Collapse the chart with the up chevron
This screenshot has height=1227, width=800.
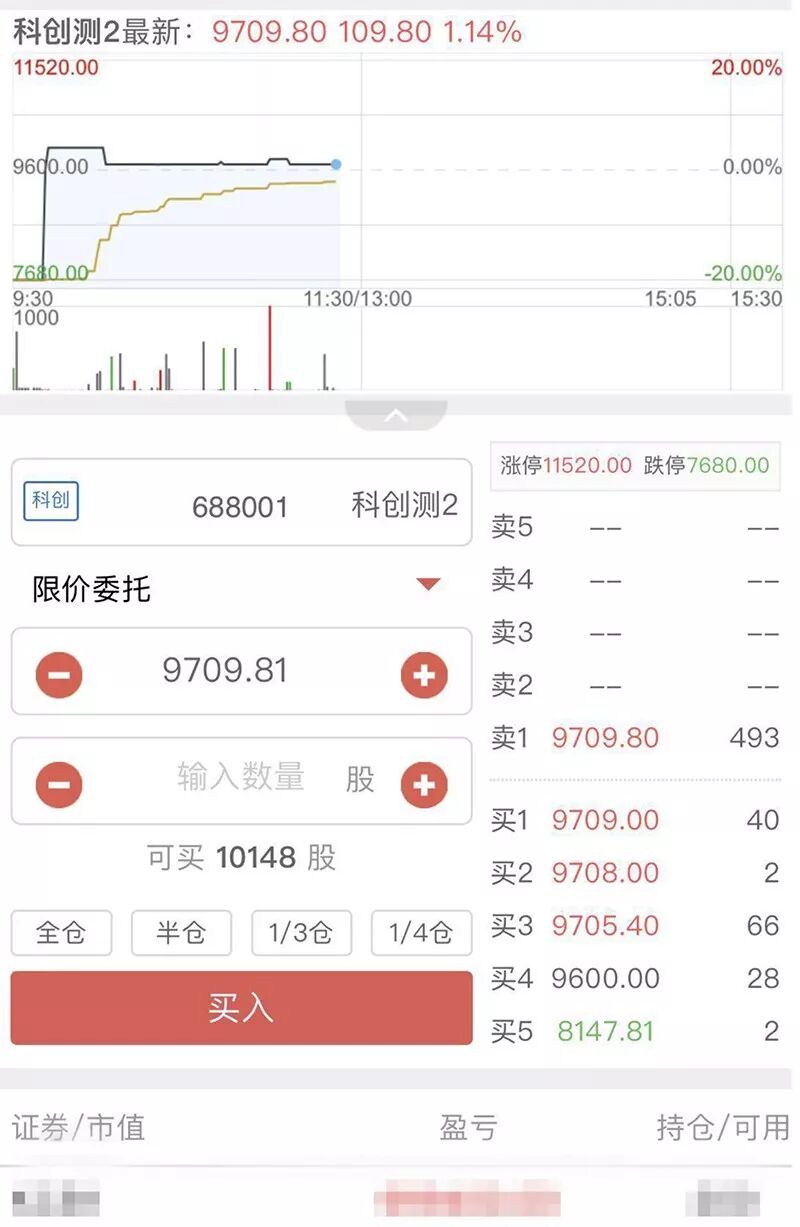click(x=396, y=415)
